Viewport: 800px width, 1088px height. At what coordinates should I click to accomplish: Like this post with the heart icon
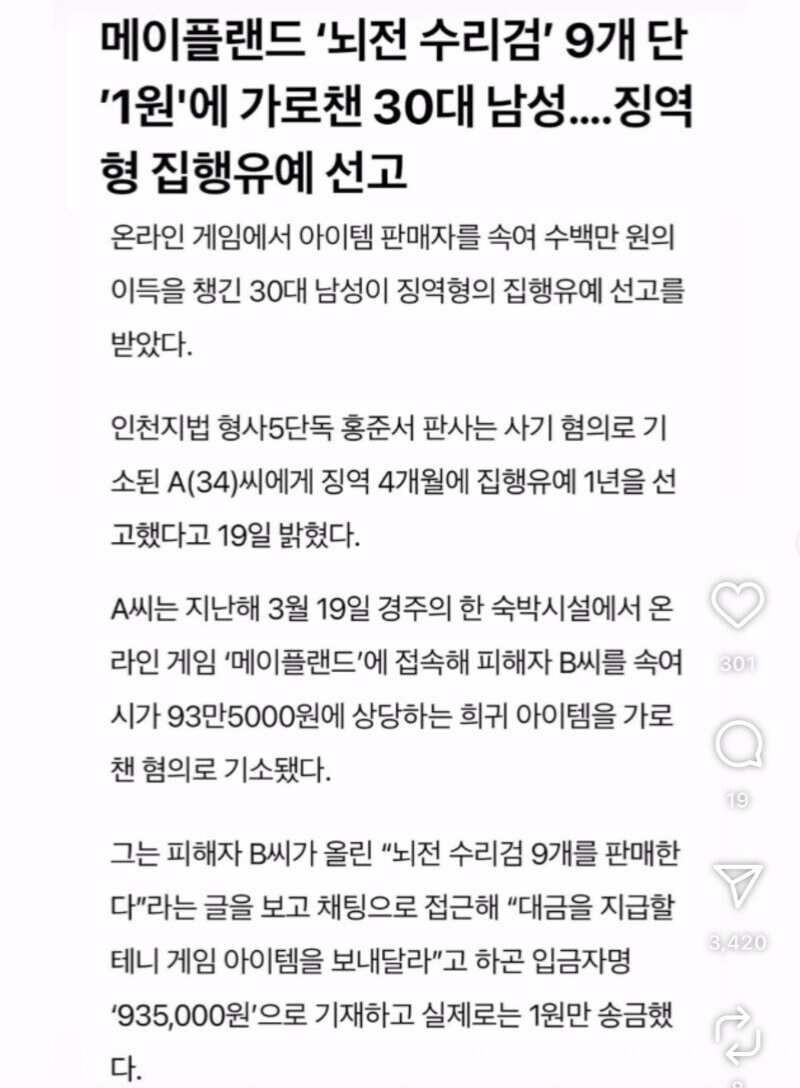pyautogui.click(x=737, y=606)
